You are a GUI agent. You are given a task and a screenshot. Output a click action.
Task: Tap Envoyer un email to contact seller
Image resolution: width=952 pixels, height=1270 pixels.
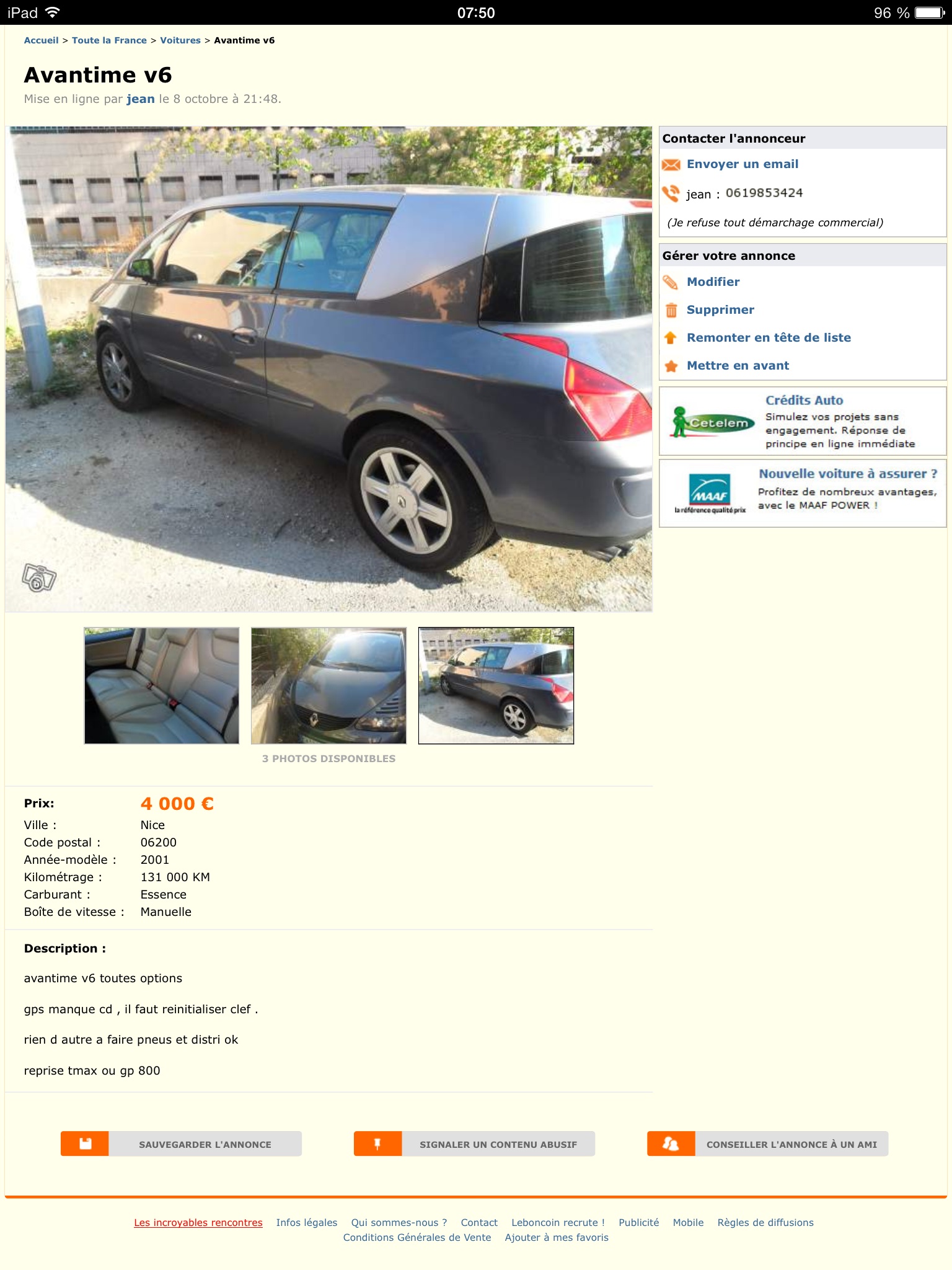tap(742, 164)
